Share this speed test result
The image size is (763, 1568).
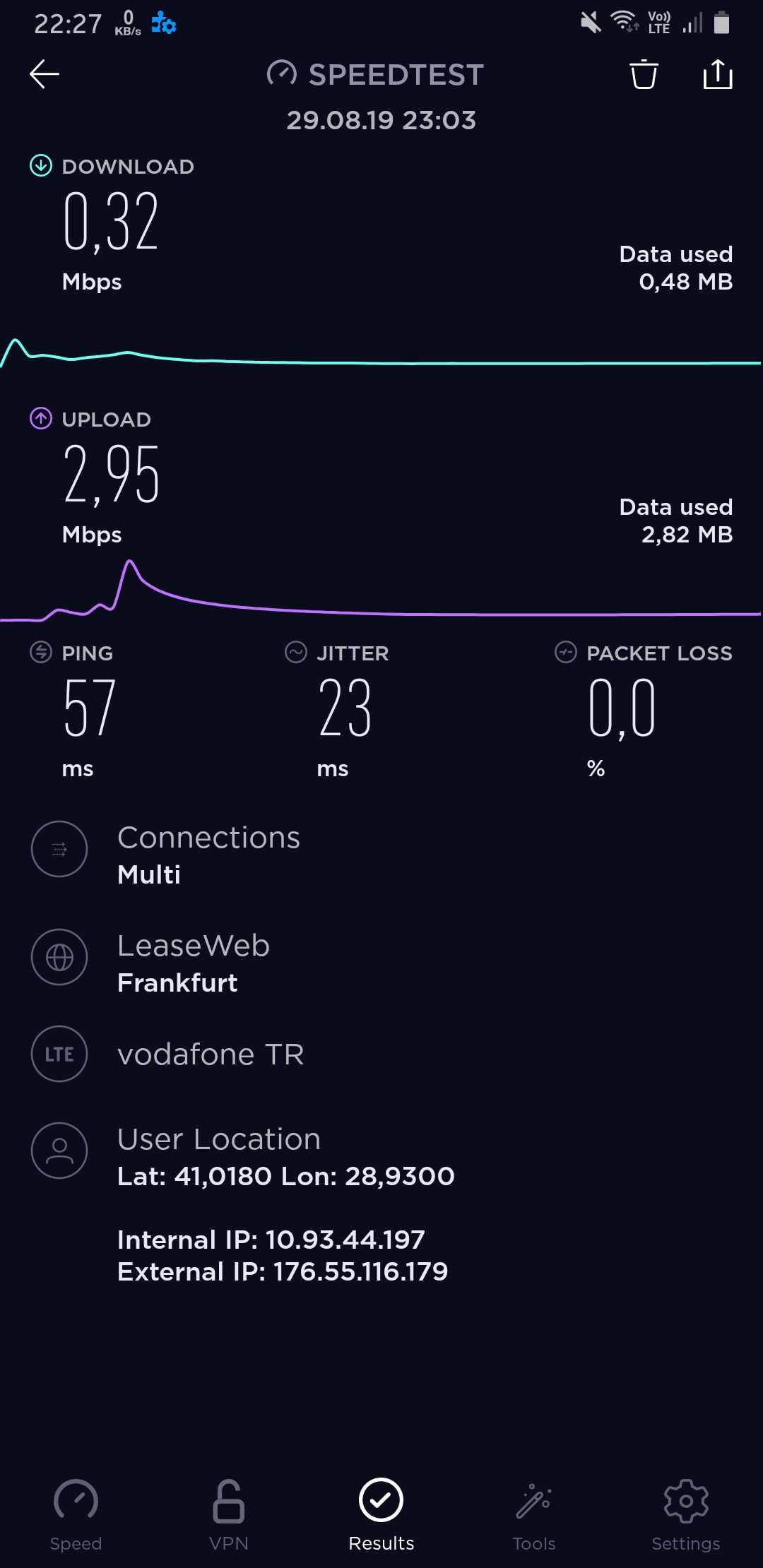click(x=718, y=73)
